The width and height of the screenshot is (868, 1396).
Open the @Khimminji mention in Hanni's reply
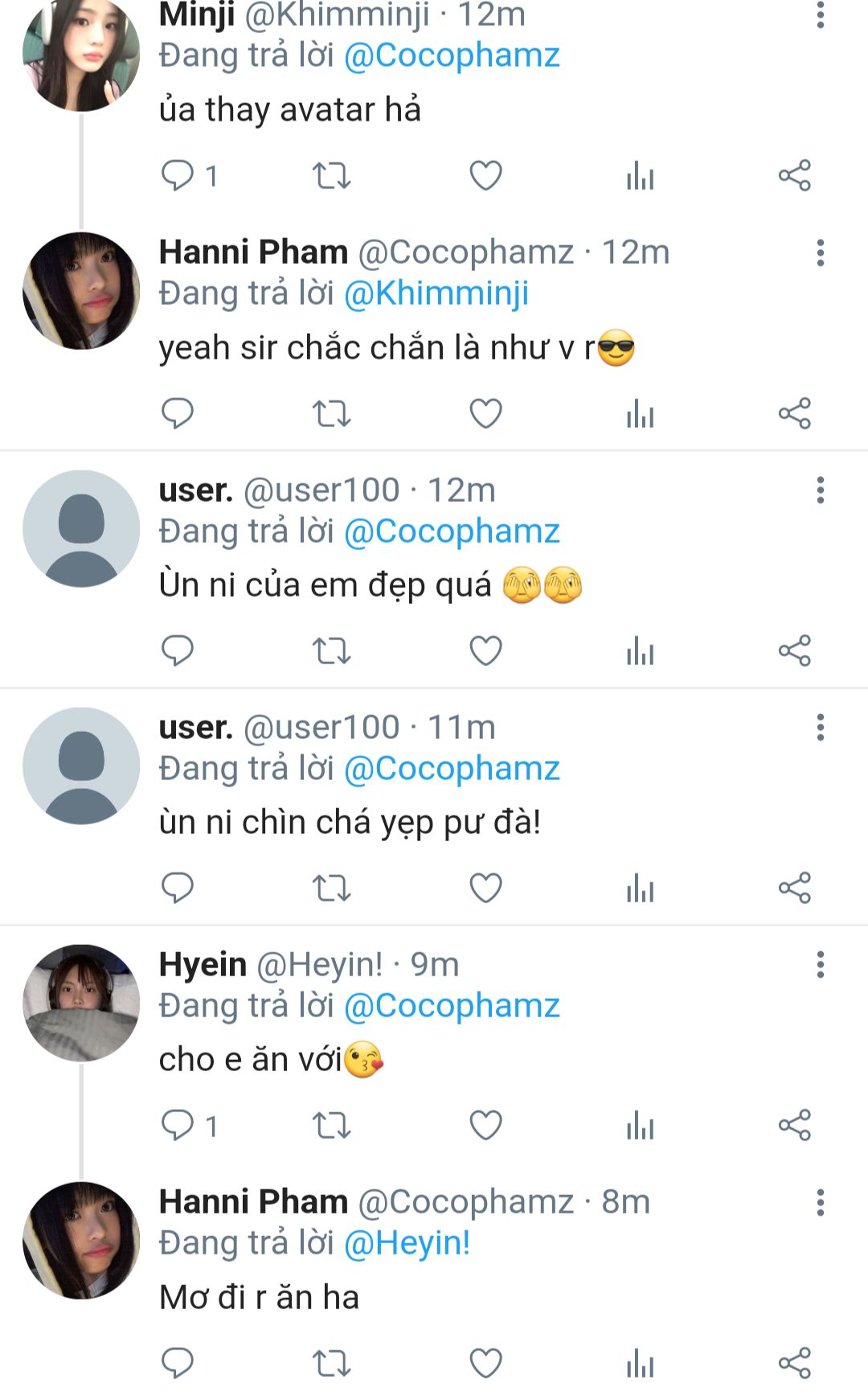point(436,294)
